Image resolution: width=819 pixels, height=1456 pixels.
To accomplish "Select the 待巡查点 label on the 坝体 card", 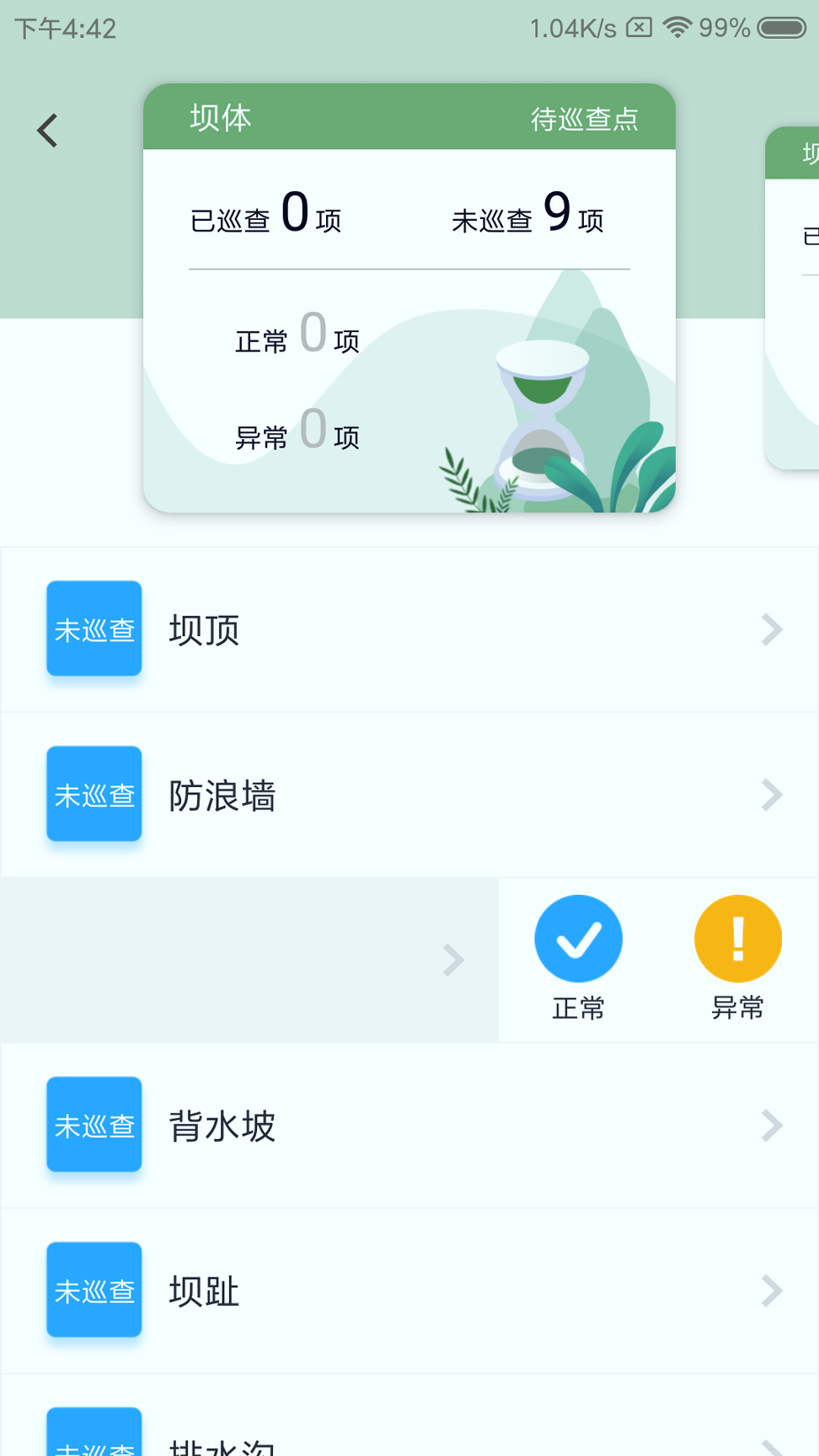I will (x=585, y=119).
